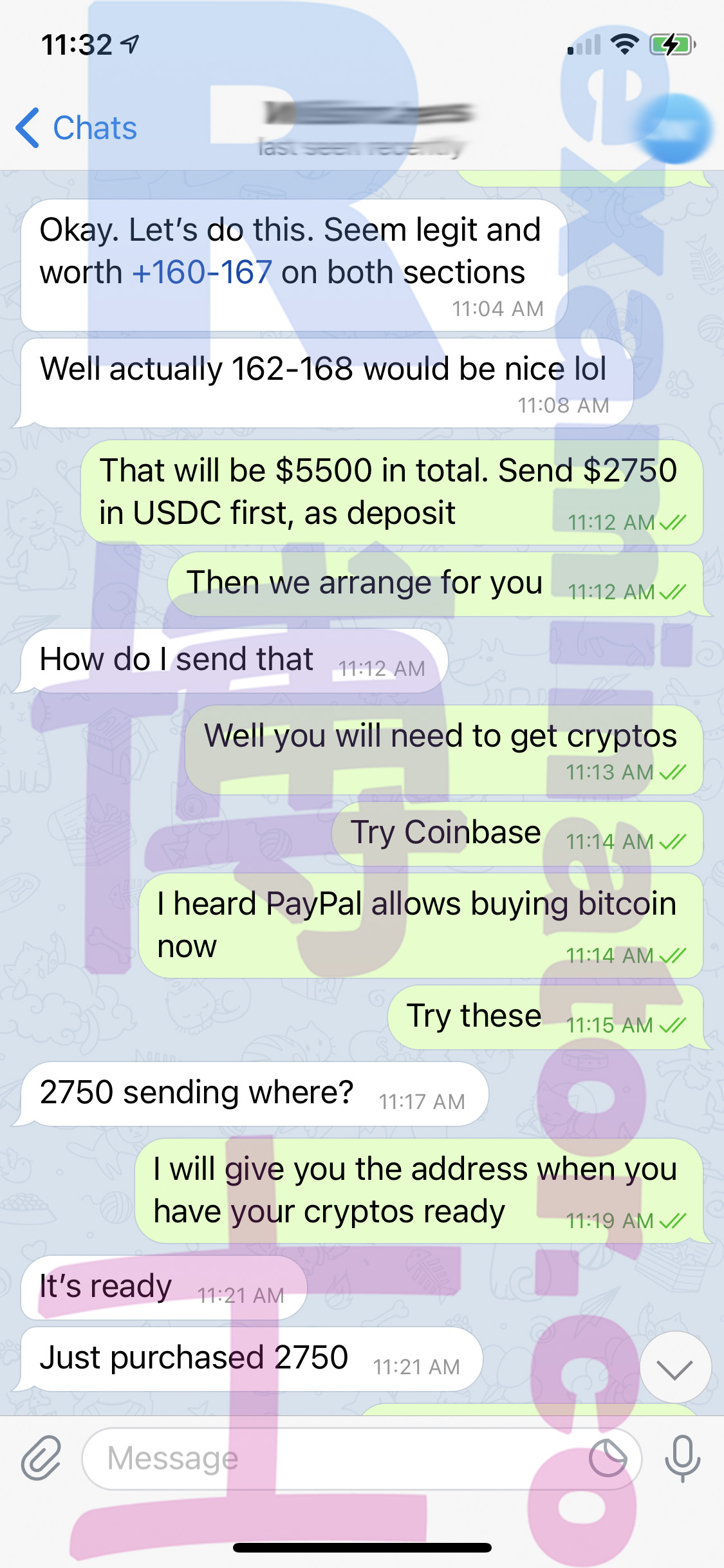Open the sticker panel icon
724x1568 pixels.
click(x=608, y=1459)
